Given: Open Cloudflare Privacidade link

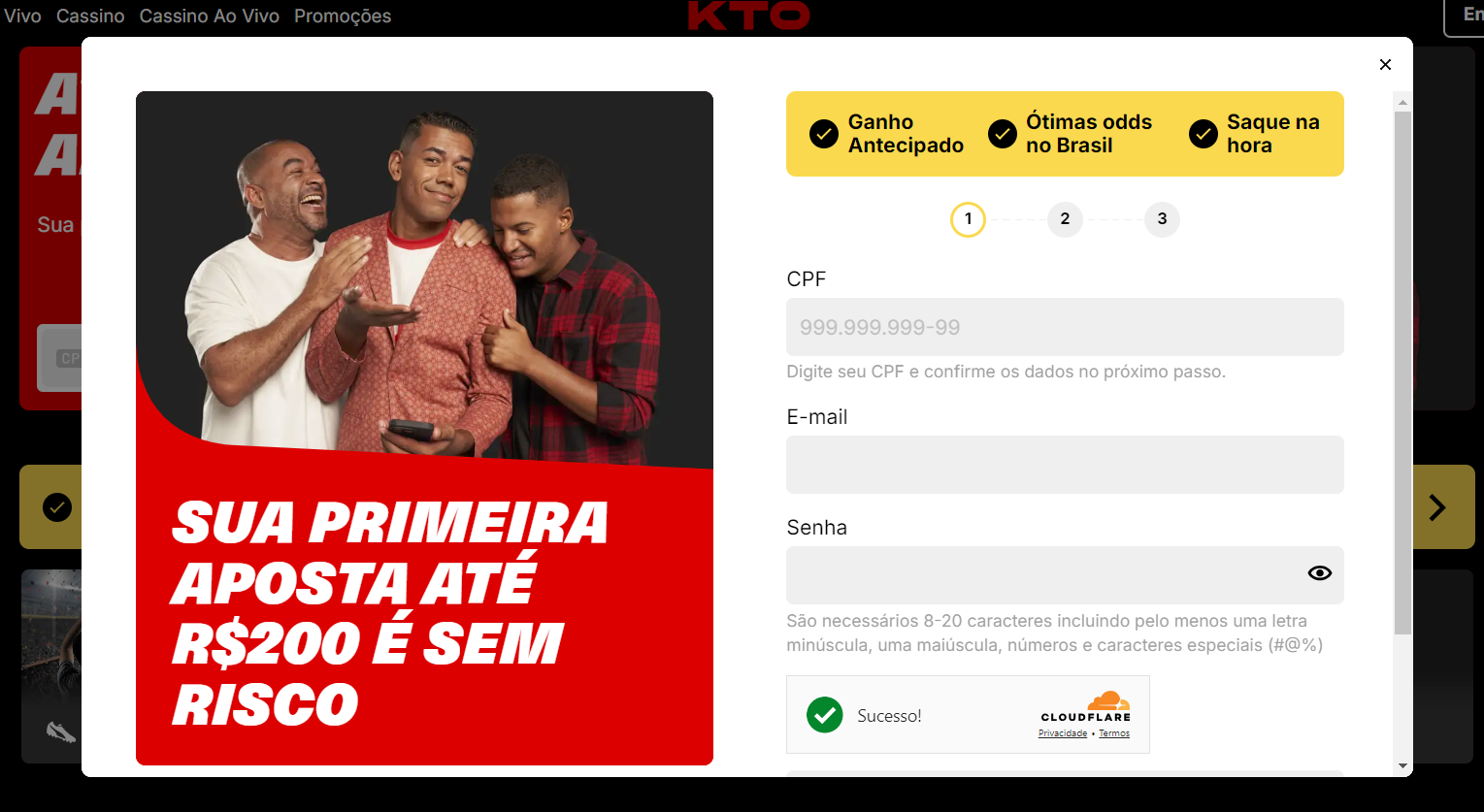Looking at the screenshot, I should pyautogui.click(x=1062, y=733).
